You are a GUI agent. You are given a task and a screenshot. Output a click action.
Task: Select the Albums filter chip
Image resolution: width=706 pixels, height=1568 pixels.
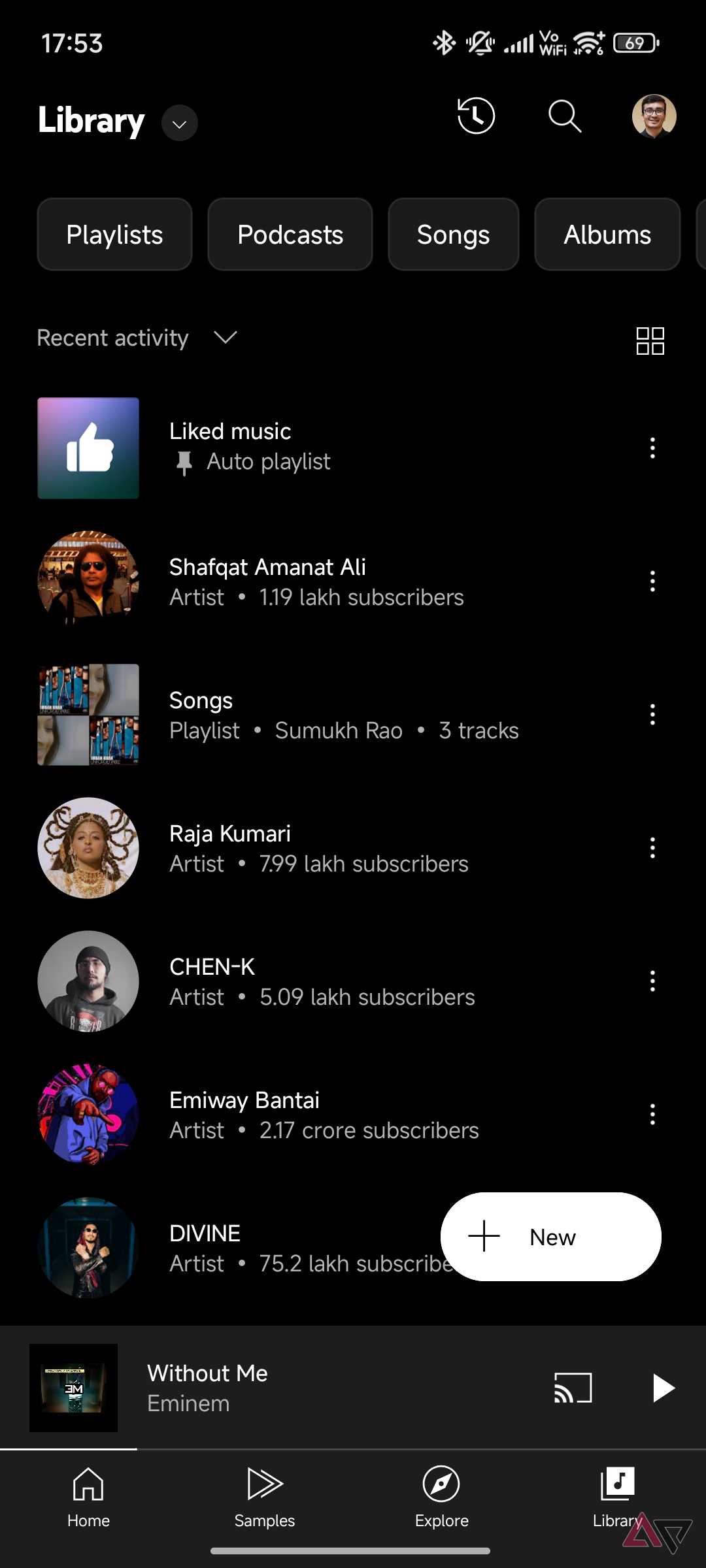(x=606, y=234)
